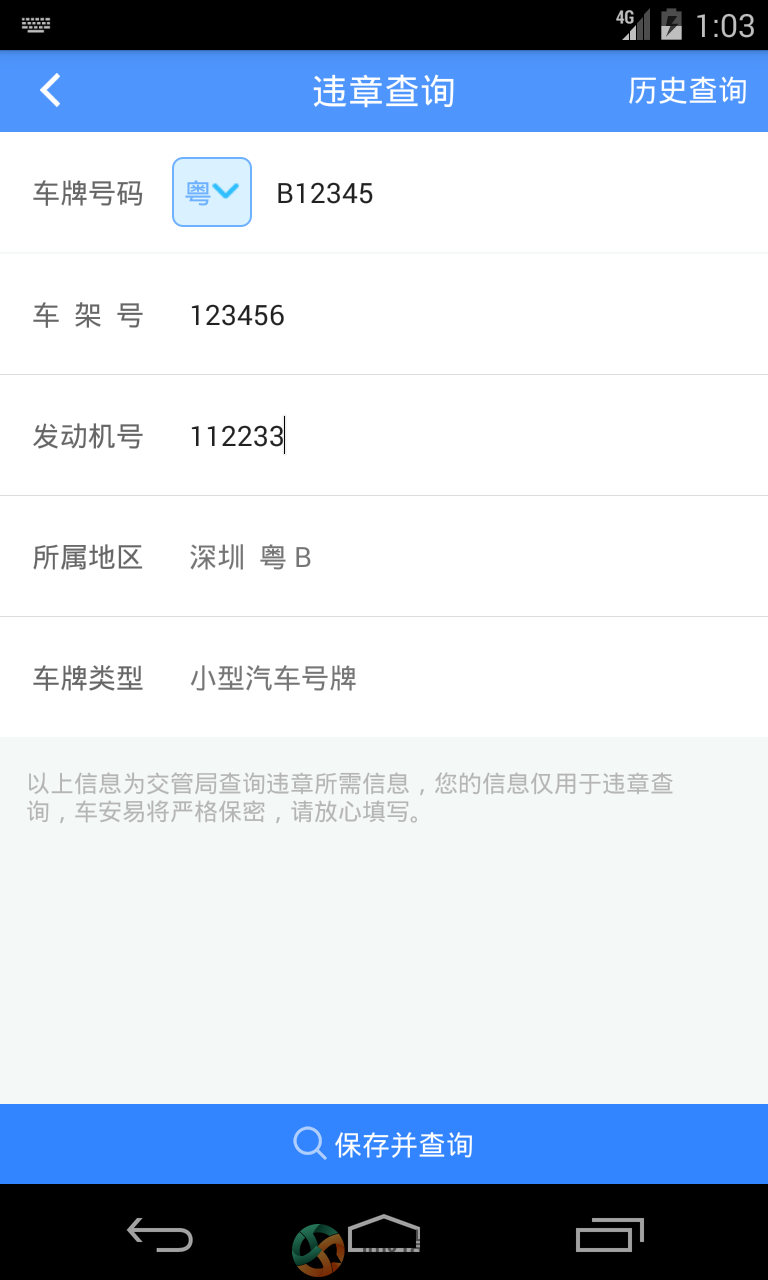Open the recent apps button
Screen dimensions: 768x1280
coord(609,1235)
